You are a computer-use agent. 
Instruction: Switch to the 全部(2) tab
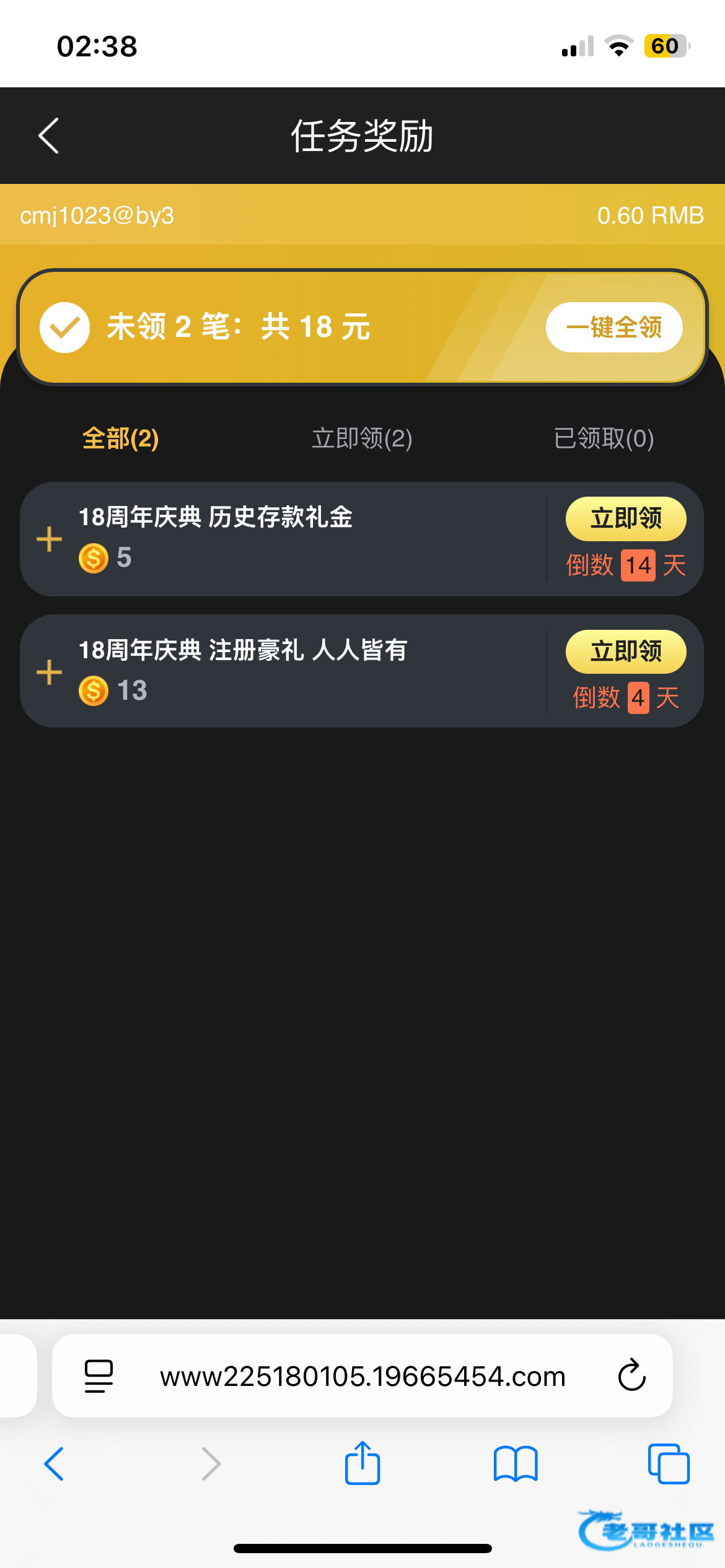click(x=121, y=438)
